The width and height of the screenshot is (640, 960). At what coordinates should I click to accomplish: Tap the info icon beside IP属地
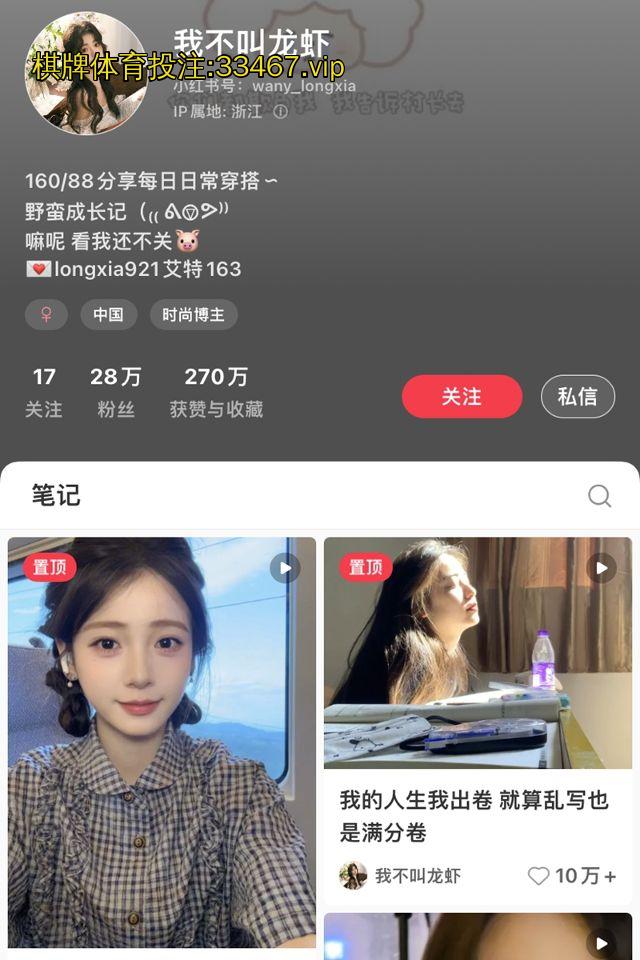[281, 112]
